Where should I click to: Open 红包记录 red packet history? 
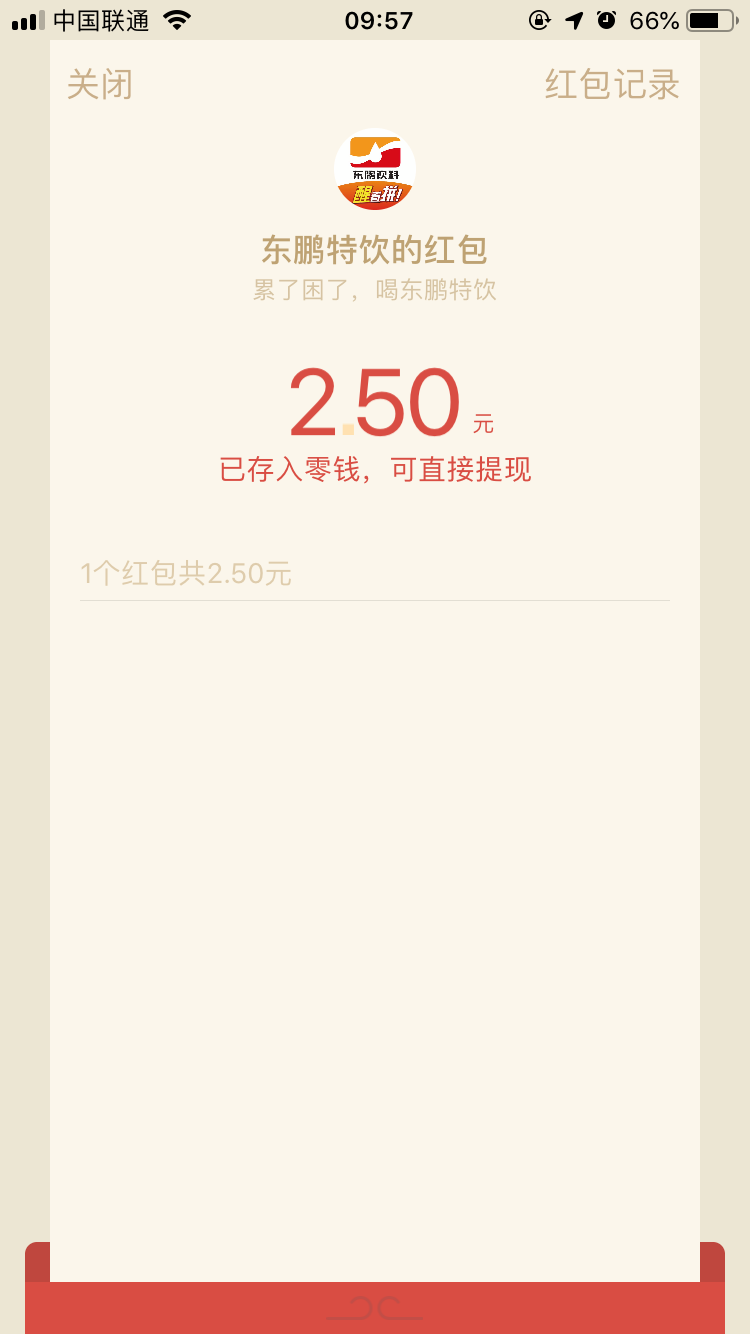[x=612, y=85]
